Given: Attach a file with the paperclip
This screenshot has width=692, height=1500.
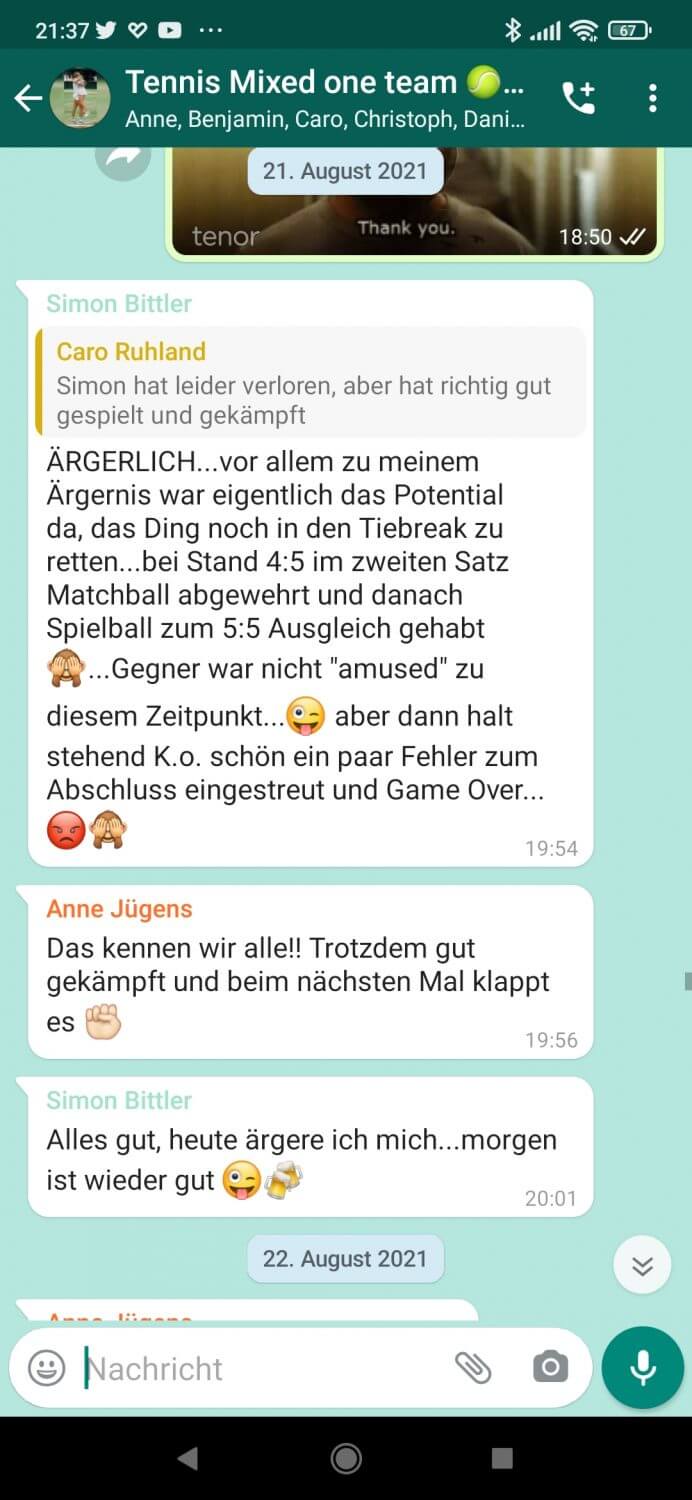Looking at the screenshot, I should [473, 1367].
